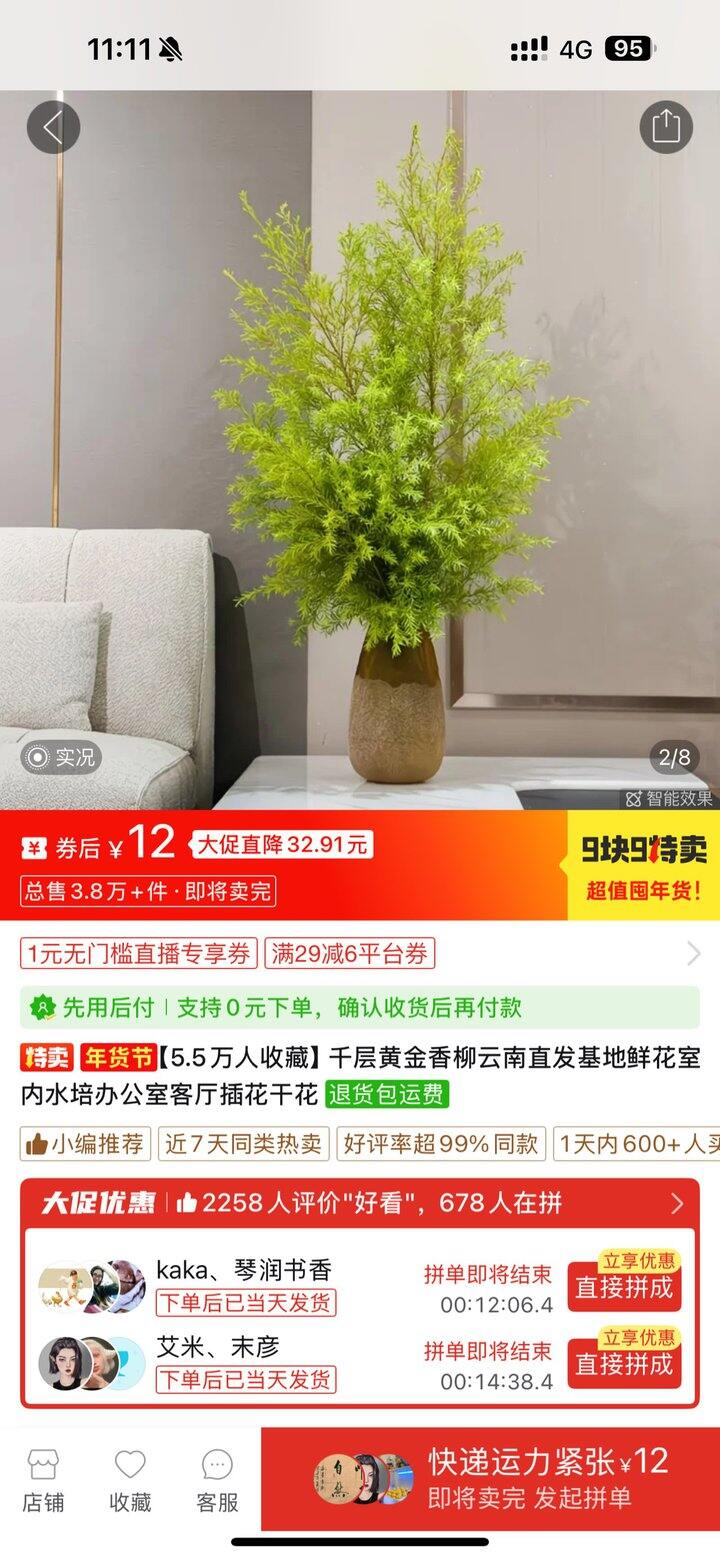Image resolution: width=720 pixels, height=1560 pixels.
Task: Expand the coupon list chevron
Action: (693, 953)
